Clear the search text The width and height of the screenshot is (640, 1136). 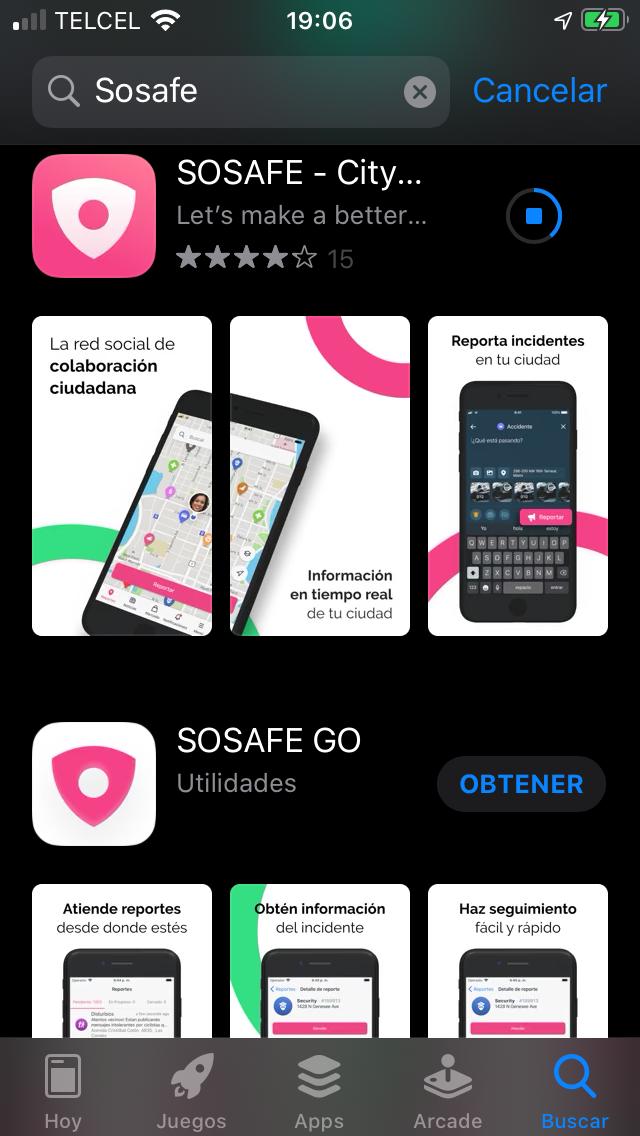click(x=420, y=93)
